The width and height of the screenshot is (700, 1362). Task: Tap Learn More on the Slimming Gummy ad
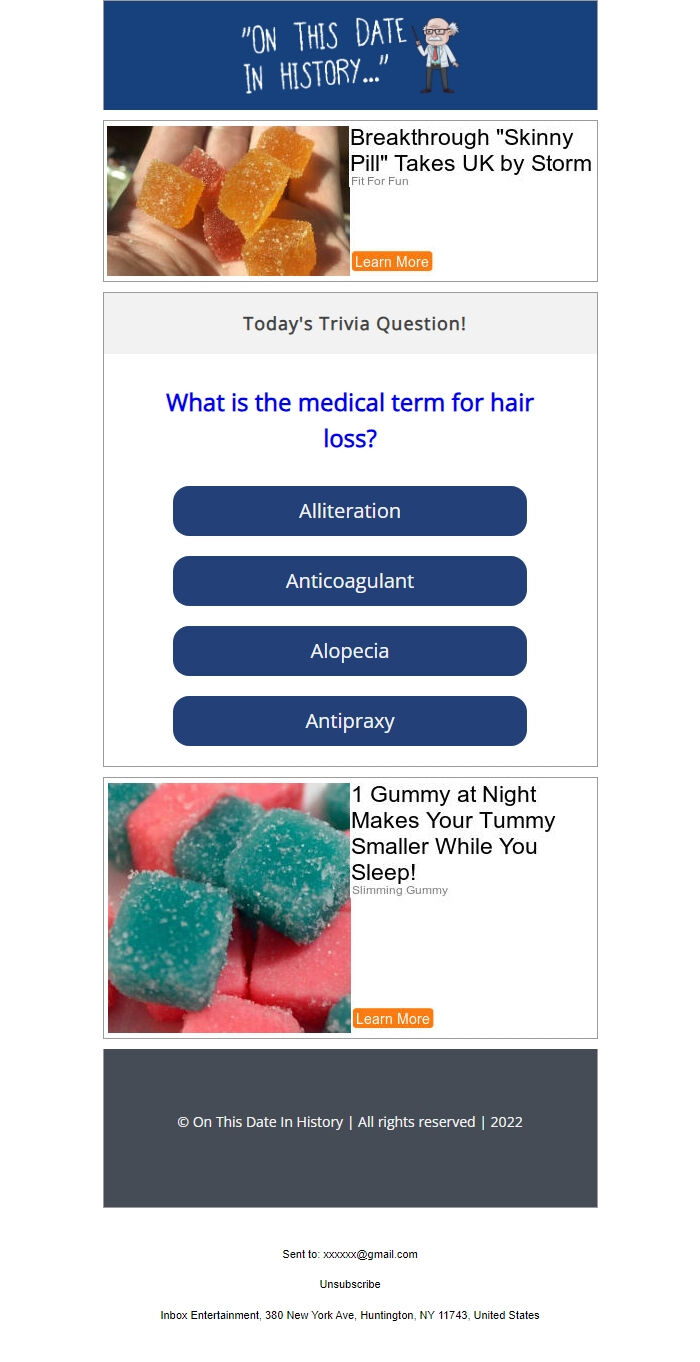pos(392,1019)
